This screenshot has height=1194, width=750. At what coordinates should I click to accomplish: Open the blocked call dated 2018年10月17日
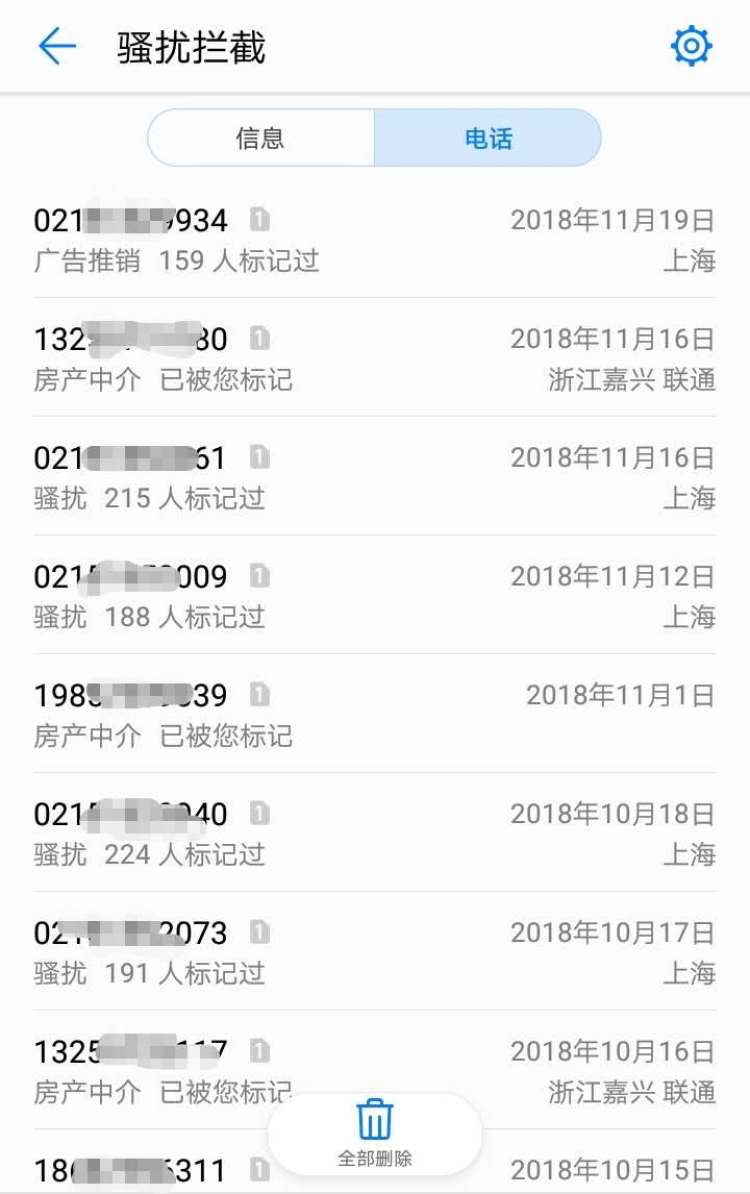(374, 952)
